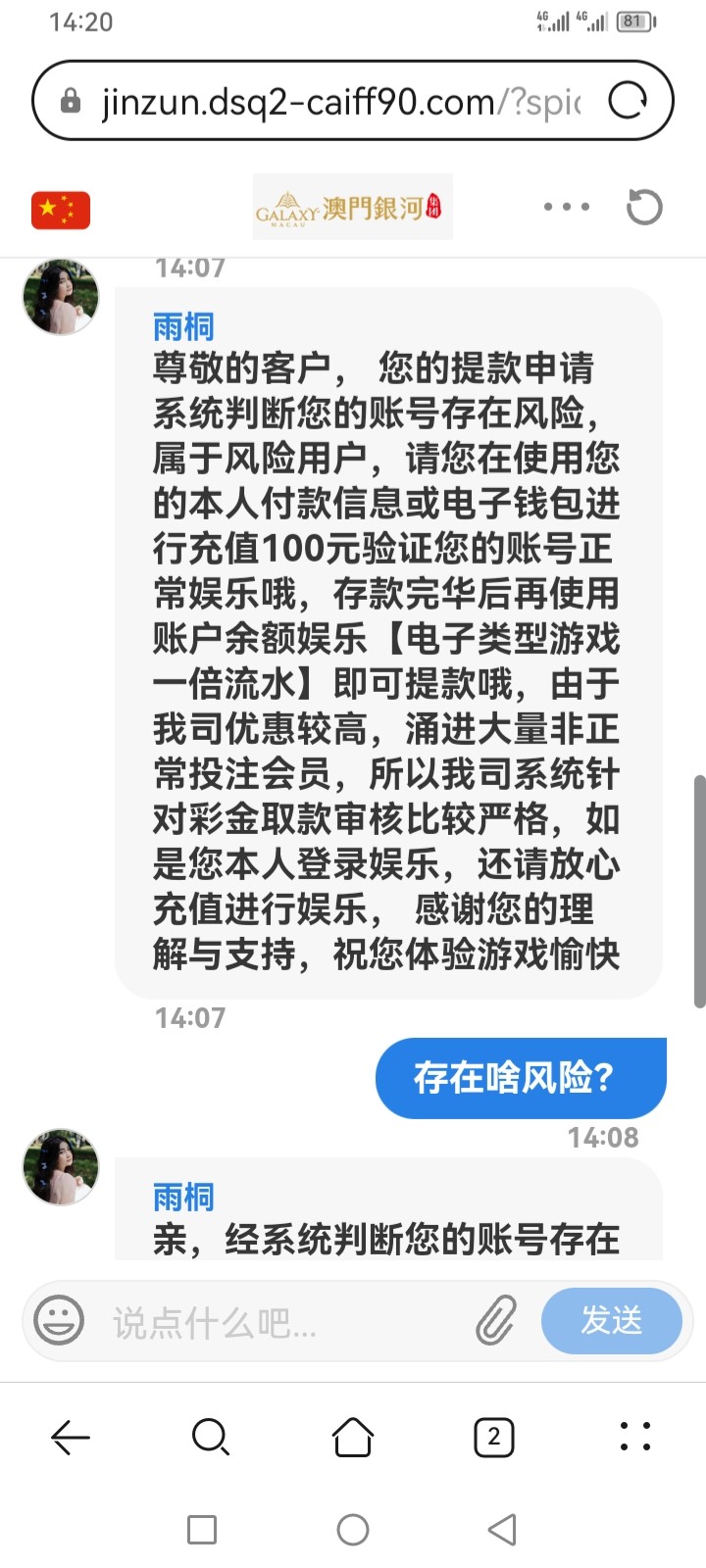Open the browser search
The image size is (706, 1568).
tap(211, 1438)
